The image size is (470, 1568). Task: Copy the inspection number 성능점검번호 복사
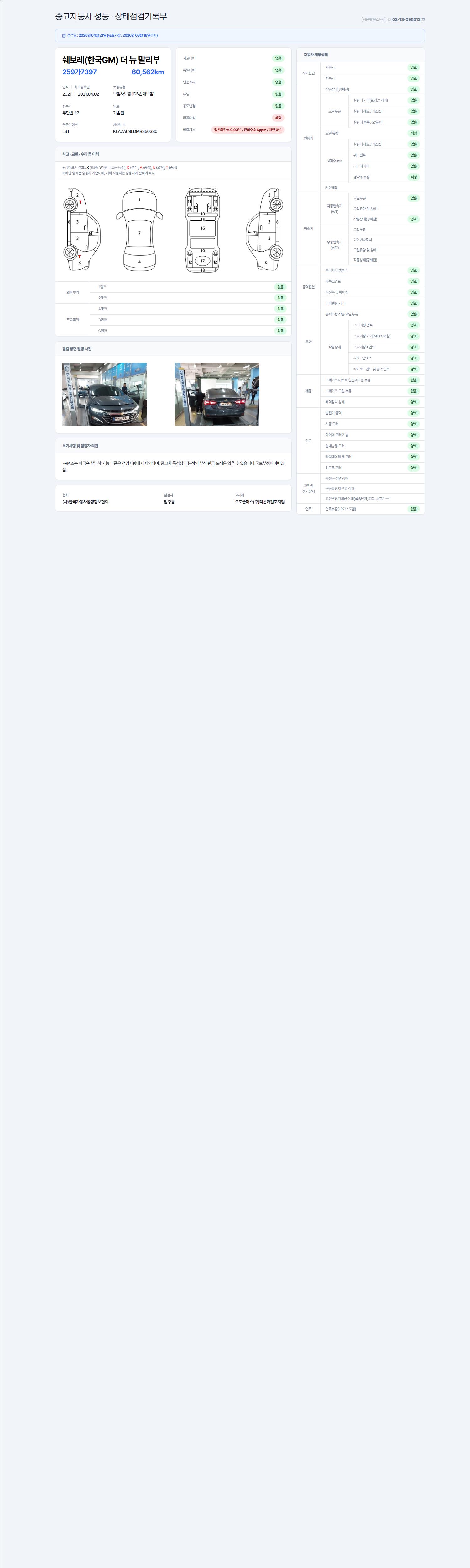[x=373, y=19]
